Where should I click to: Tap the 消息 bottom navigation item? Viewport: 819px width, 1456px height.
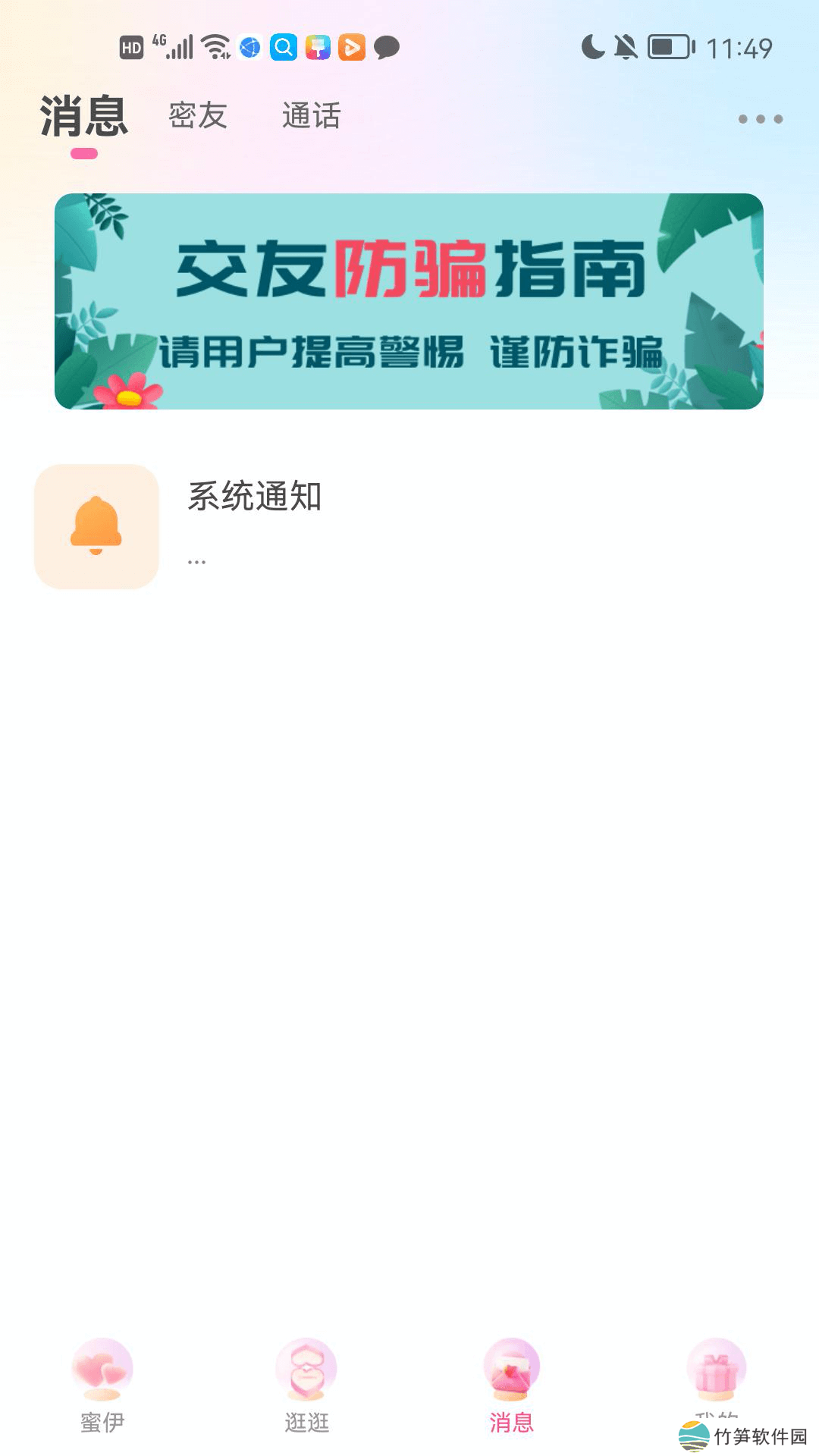coord(512,1385)
